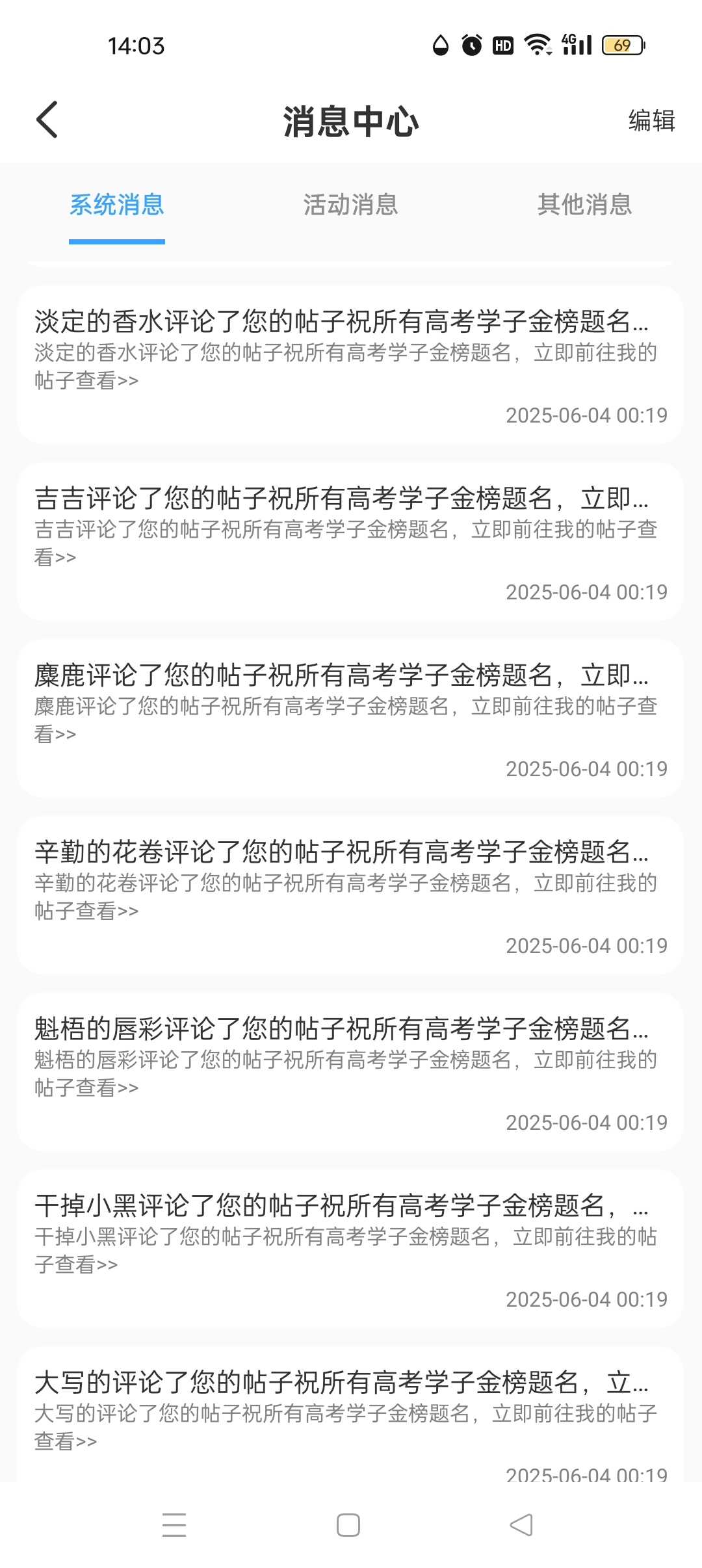Open the notification from 辛勤的花卷
The image size is (702, 1568).
[350, 895]
